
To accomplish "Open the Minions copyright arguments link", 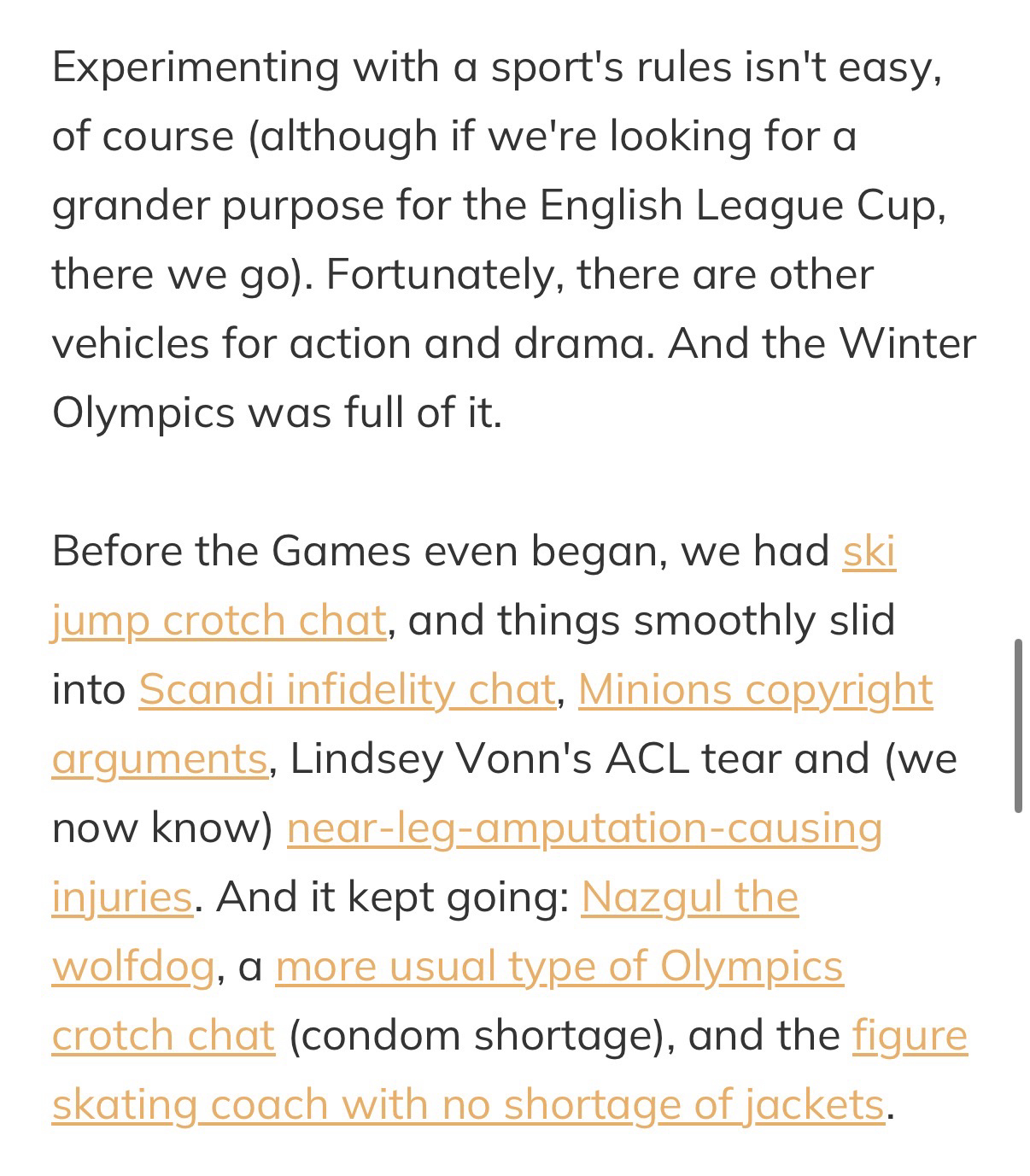I will (754, 690).
